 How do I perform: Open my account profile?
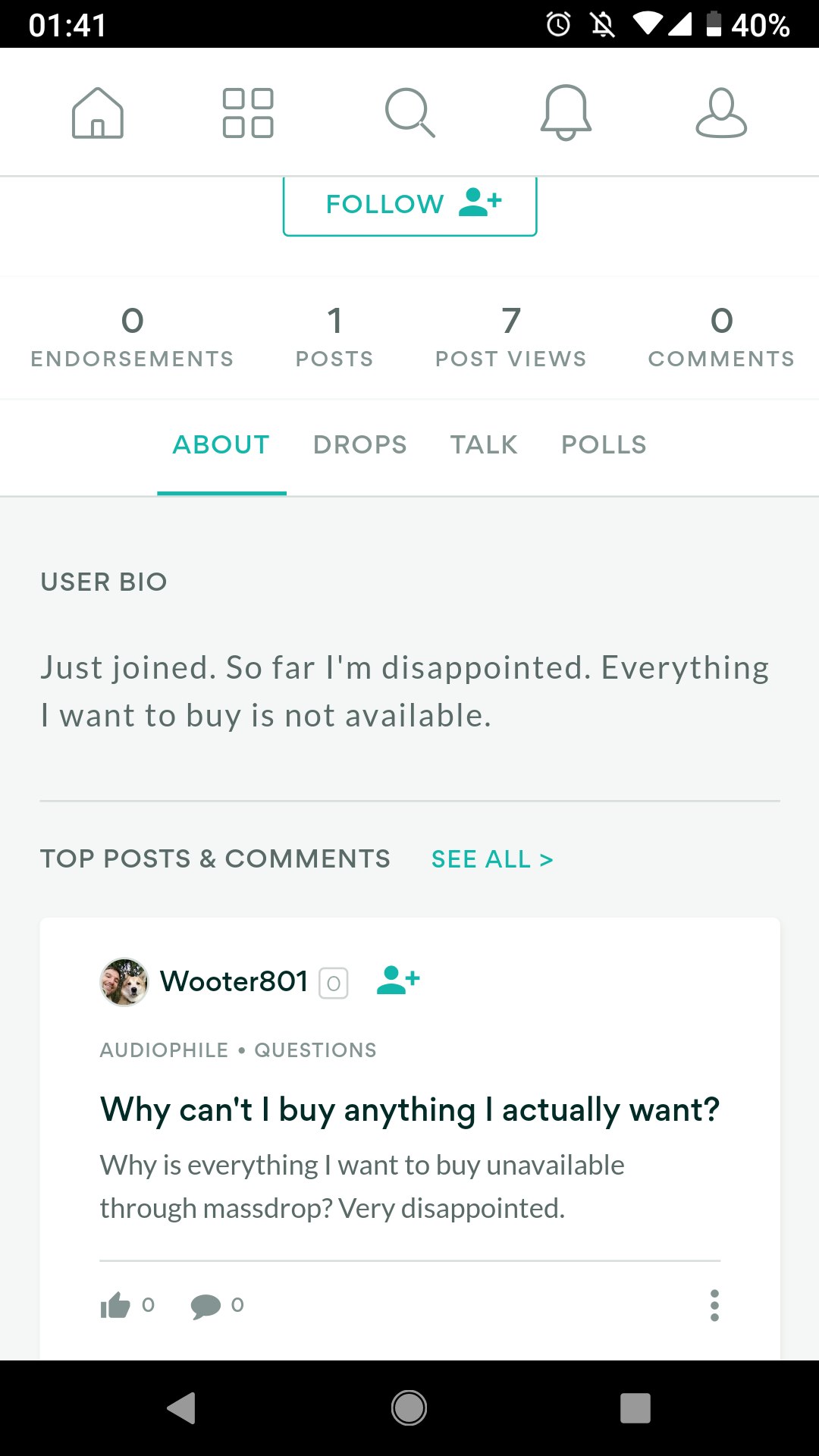pyautogui.click(x=721, y=113)
